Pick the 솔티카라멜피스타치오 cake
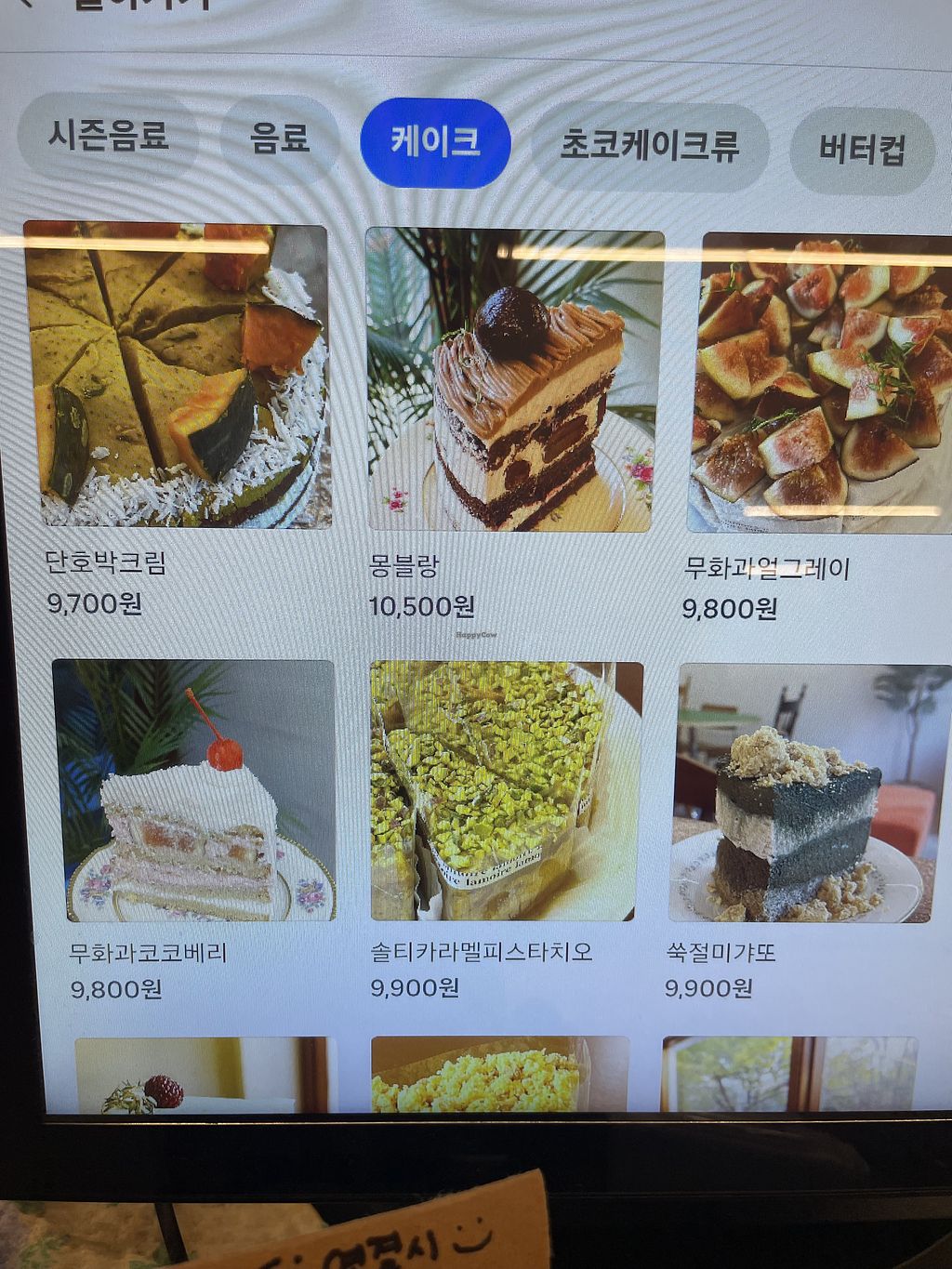Screen dimensions: 952x1269 click(x=506, y=792)
